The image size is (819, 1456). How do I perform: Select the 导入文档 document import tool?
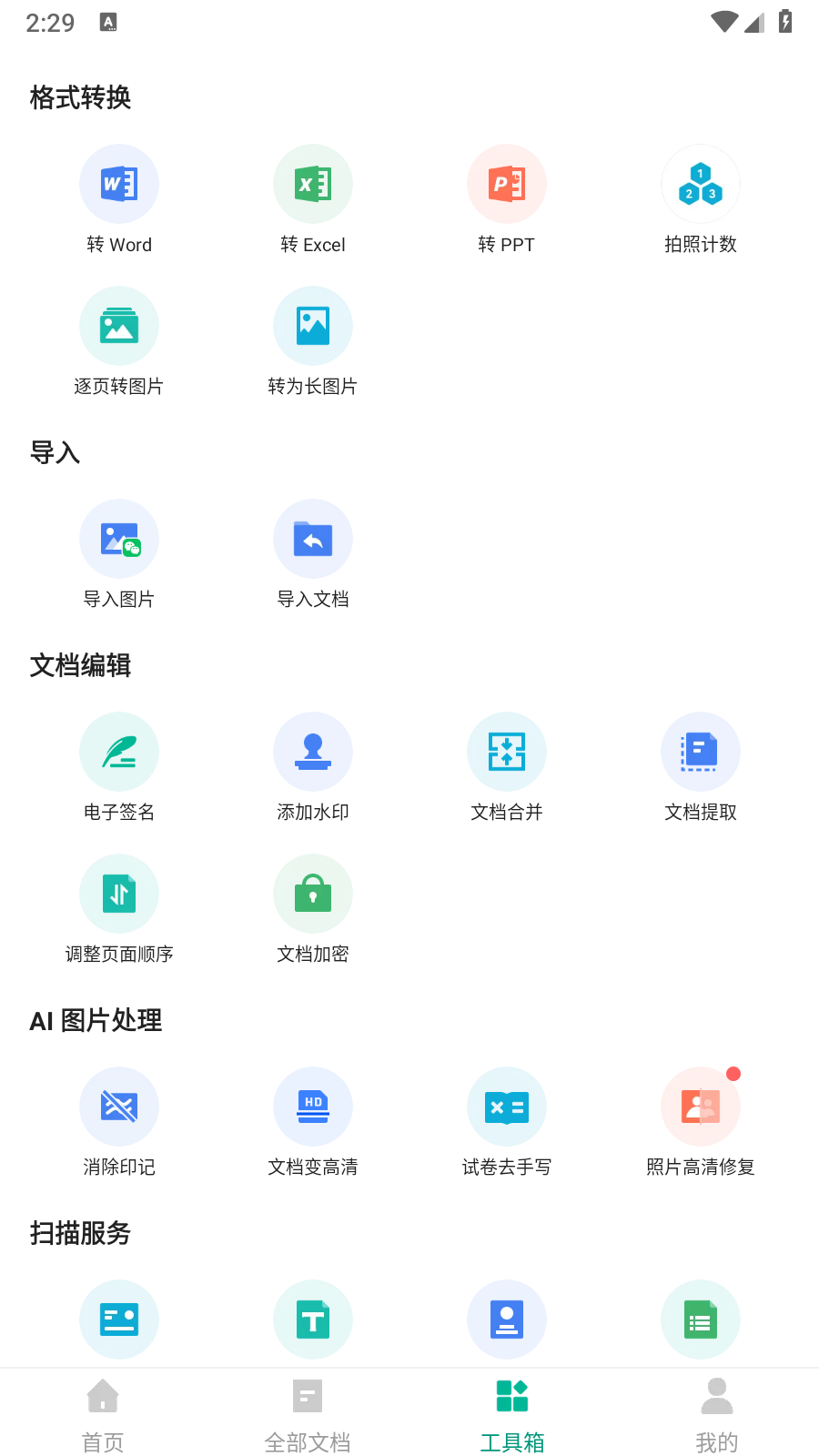(313, 555)
